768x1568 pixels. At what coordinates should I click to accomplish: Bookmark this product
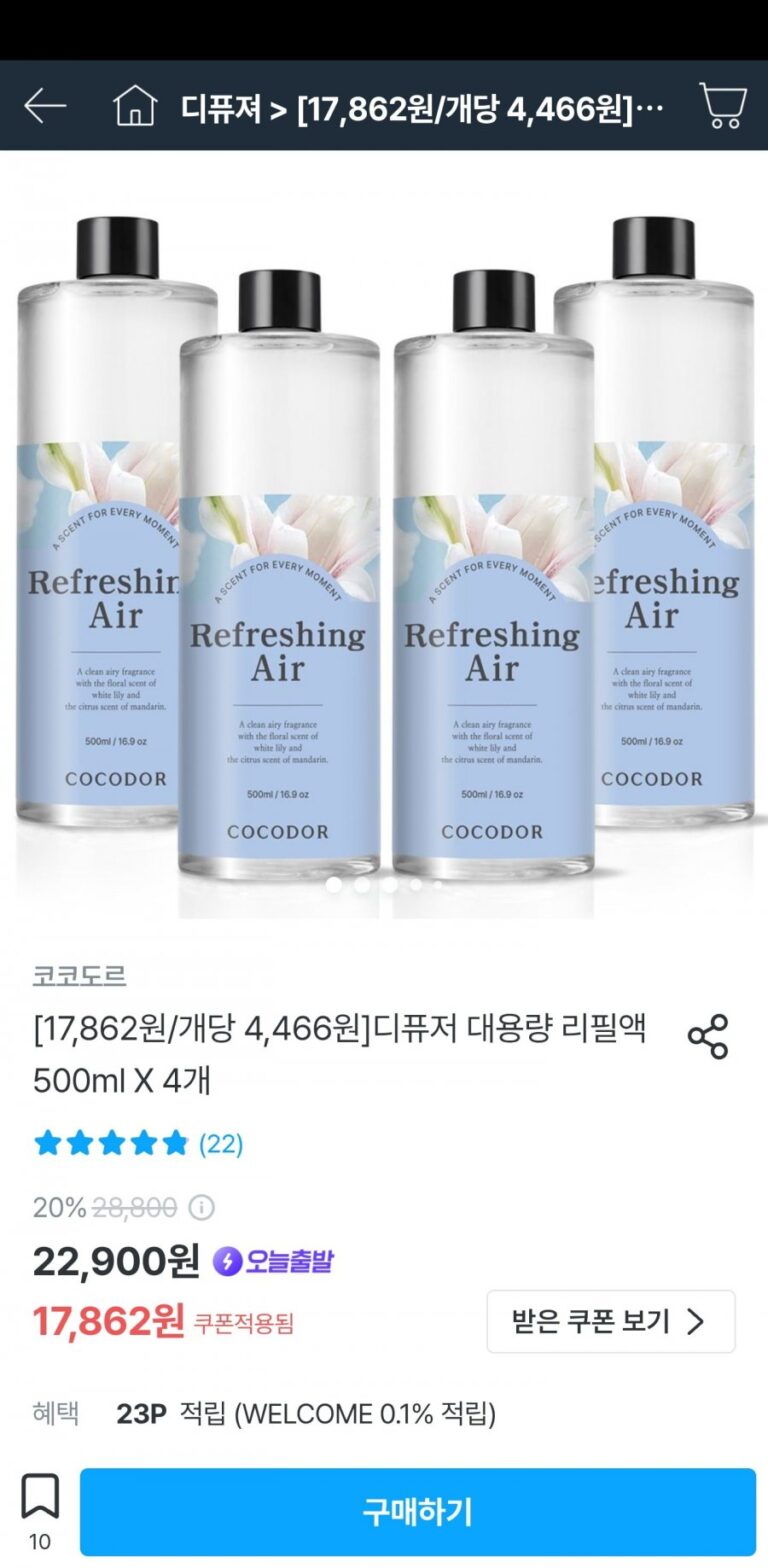point(40,1497)
